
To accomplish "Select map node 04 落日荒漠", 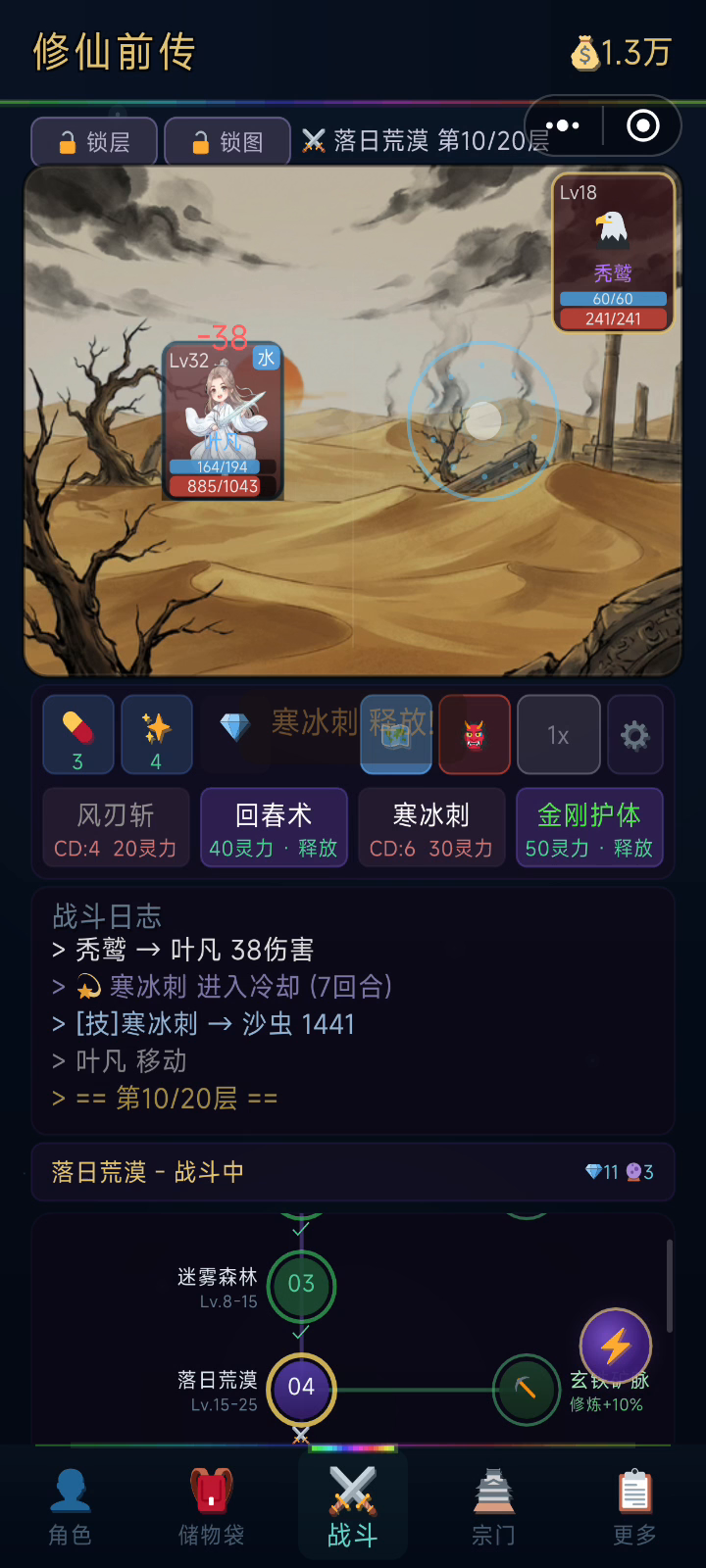I will pos(301,1387).
